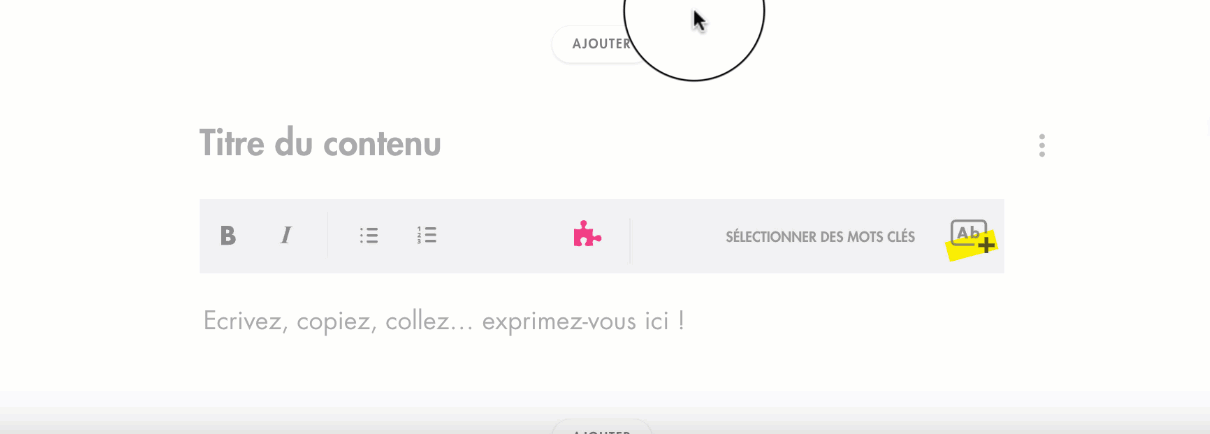Enter text in the Titre du contenu field
Image resolution: width=1210 pixels, height=434 pixels.
[320, 144]
